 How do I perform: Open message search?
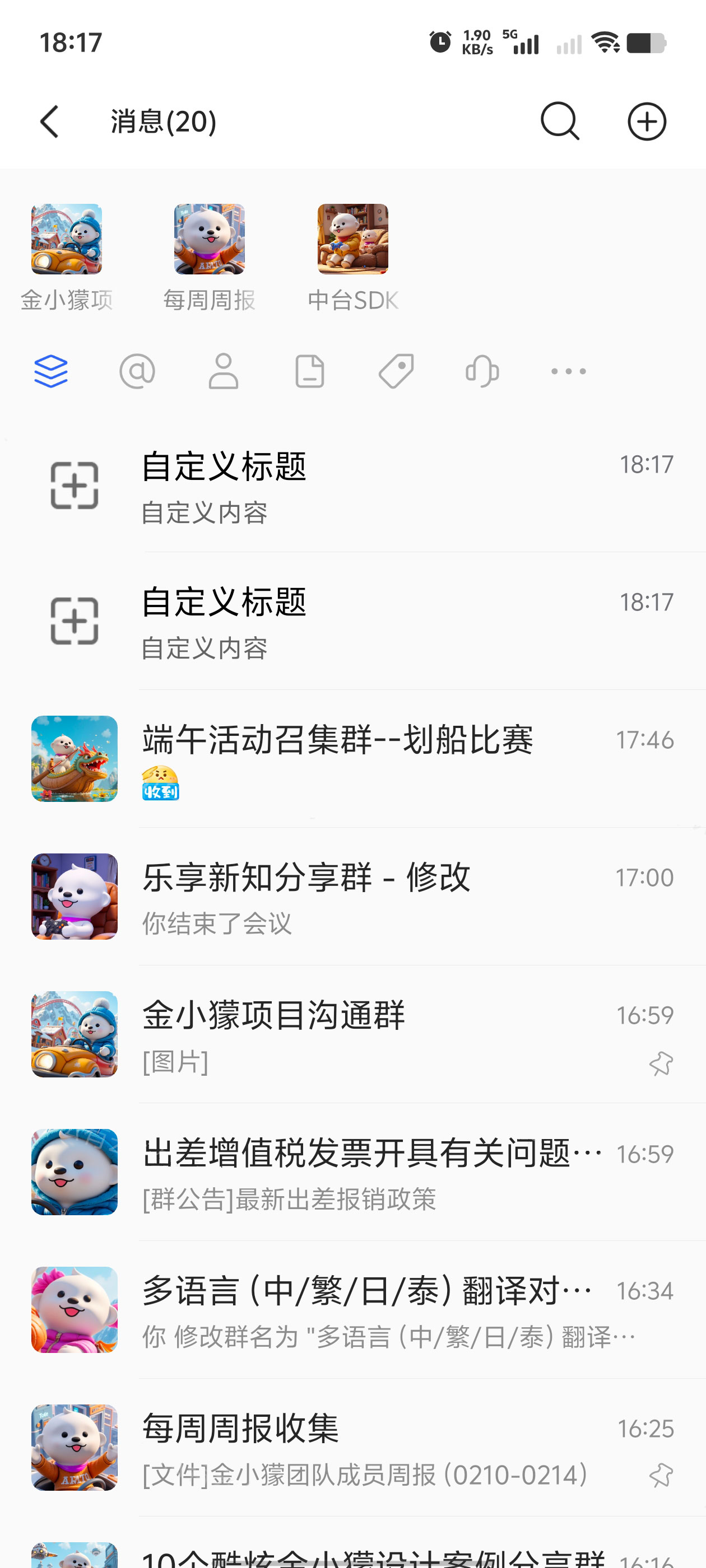[x=559, y=122]
